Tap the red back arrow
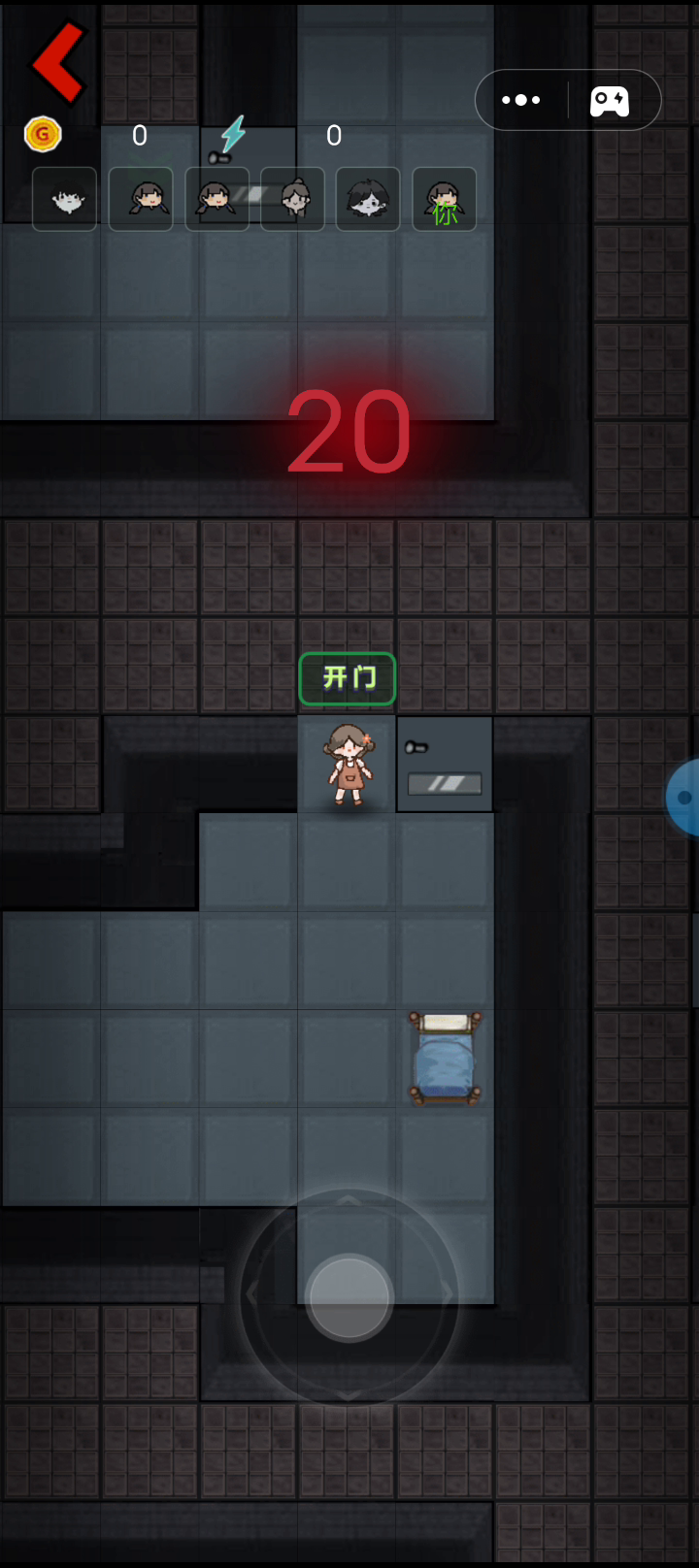The image size is (699, 1568). click(x=59, y=62)
